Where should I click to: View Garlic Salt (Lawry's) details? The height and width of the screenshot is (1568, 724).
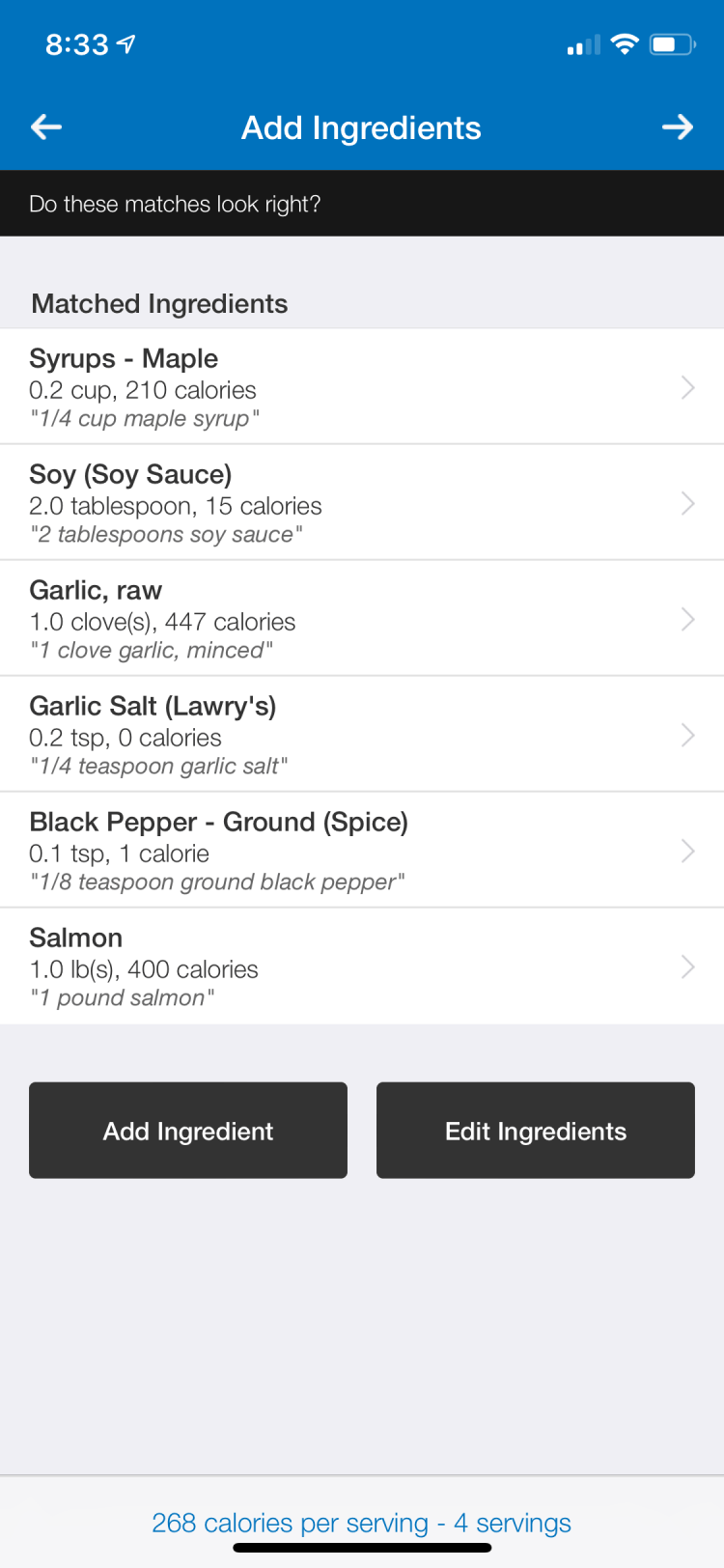362,735
